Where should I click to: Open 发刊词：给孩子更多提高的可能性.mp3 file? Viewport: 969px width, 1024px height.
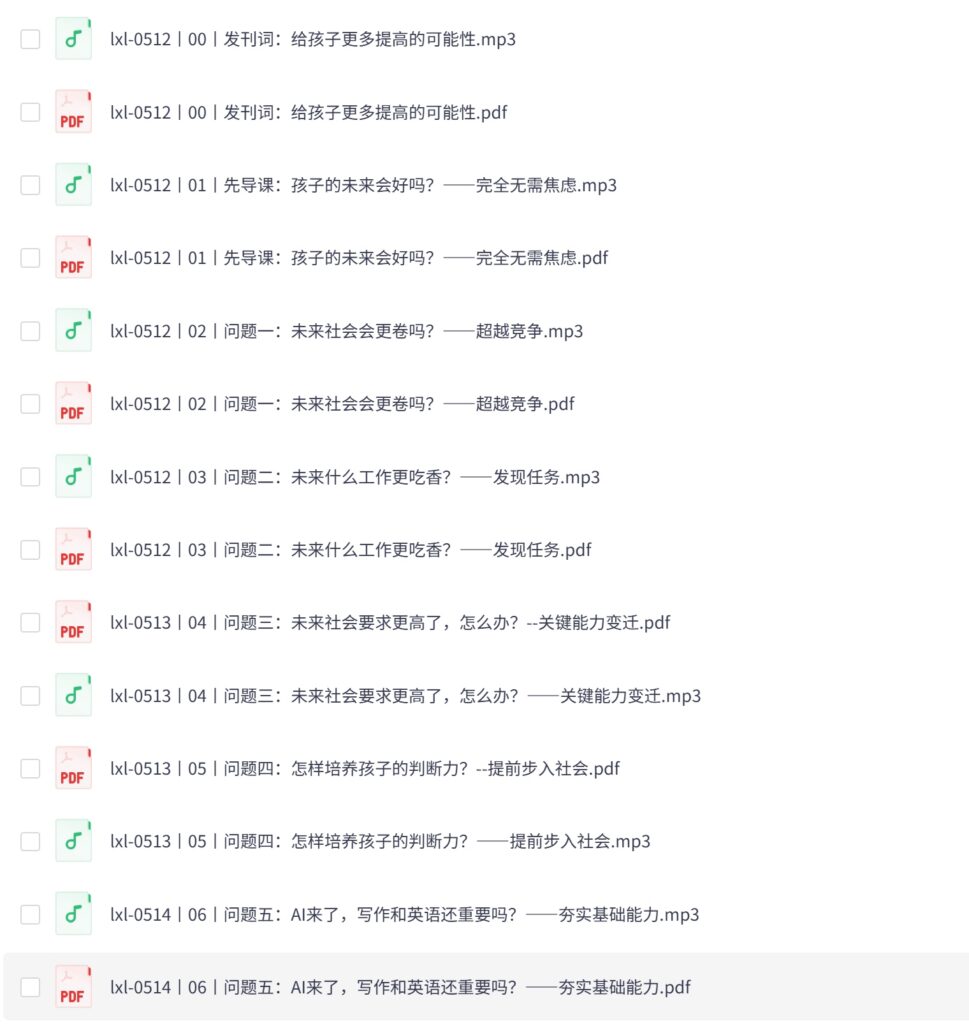pyautogui.click(x=312, y=40)
